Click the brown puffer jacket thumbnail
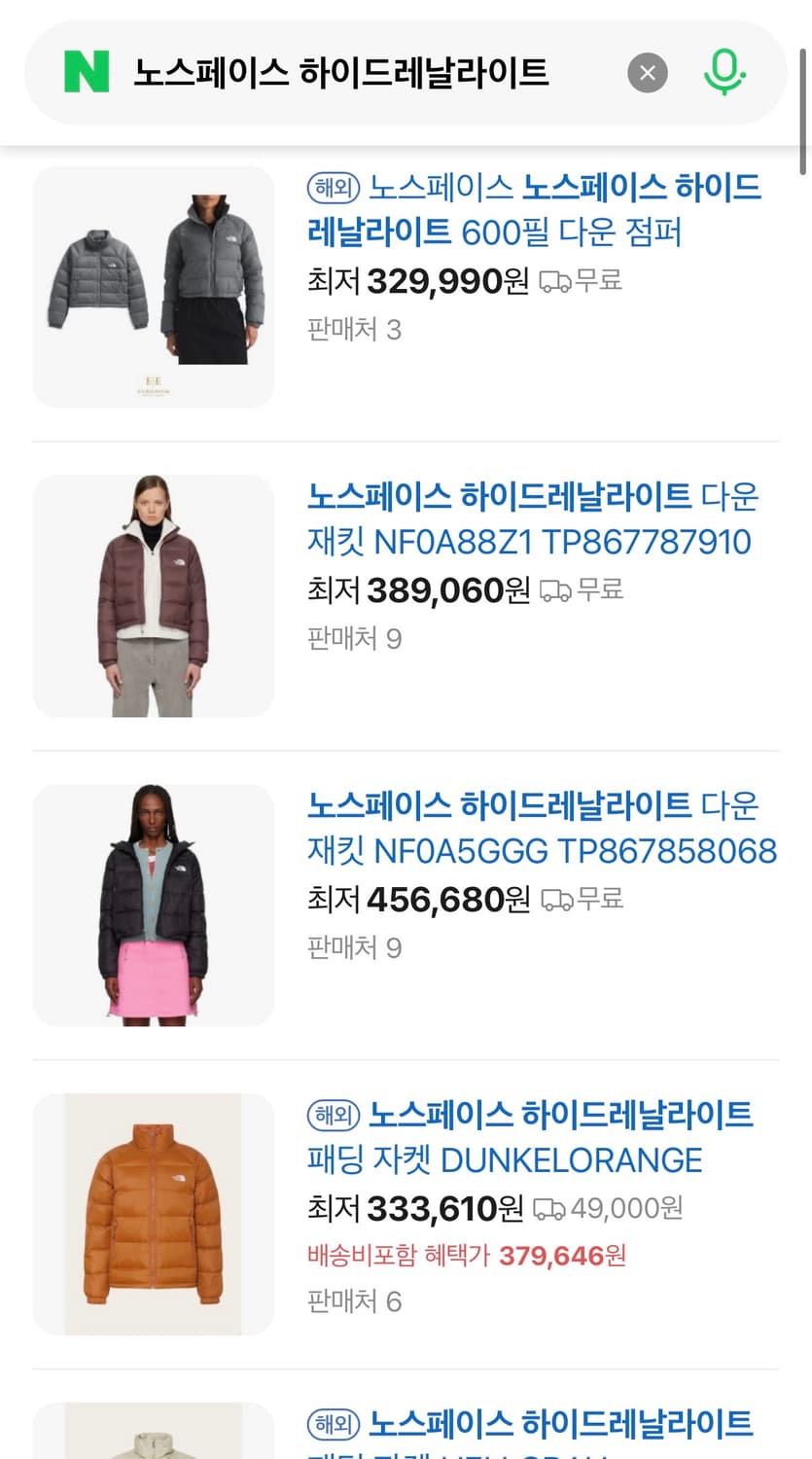Screen dimensions: 812x1459 (x=153, y=594)
